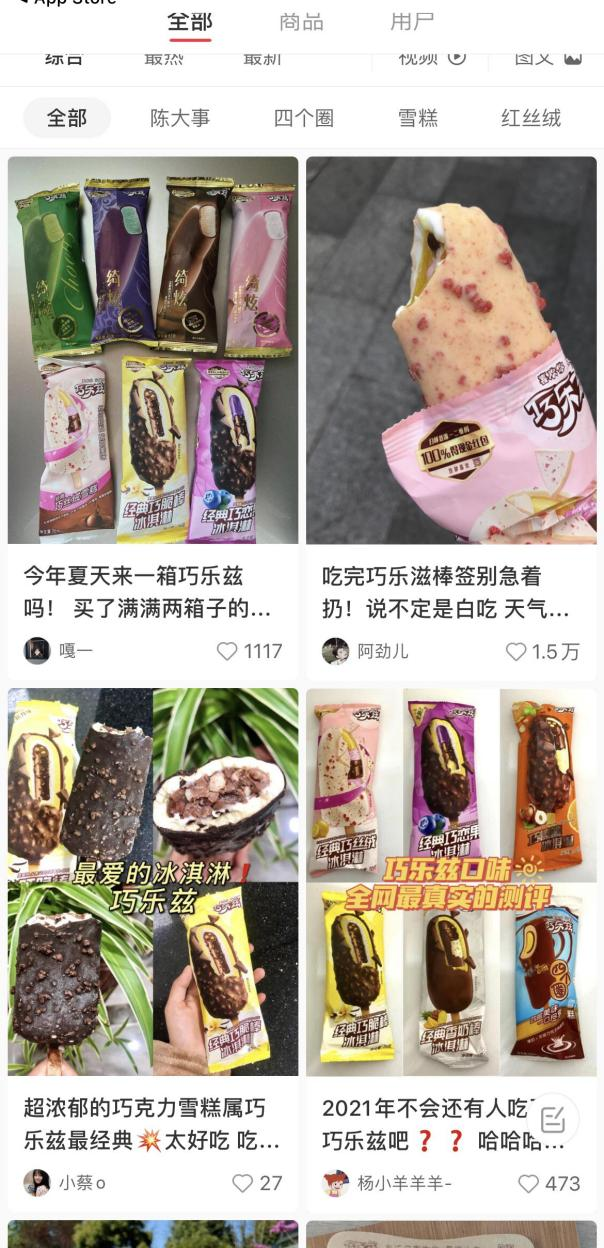Viewport: 604px width, 1248px height.
Task: Open the floating note edit button
Action: [x=552, y=1120]
